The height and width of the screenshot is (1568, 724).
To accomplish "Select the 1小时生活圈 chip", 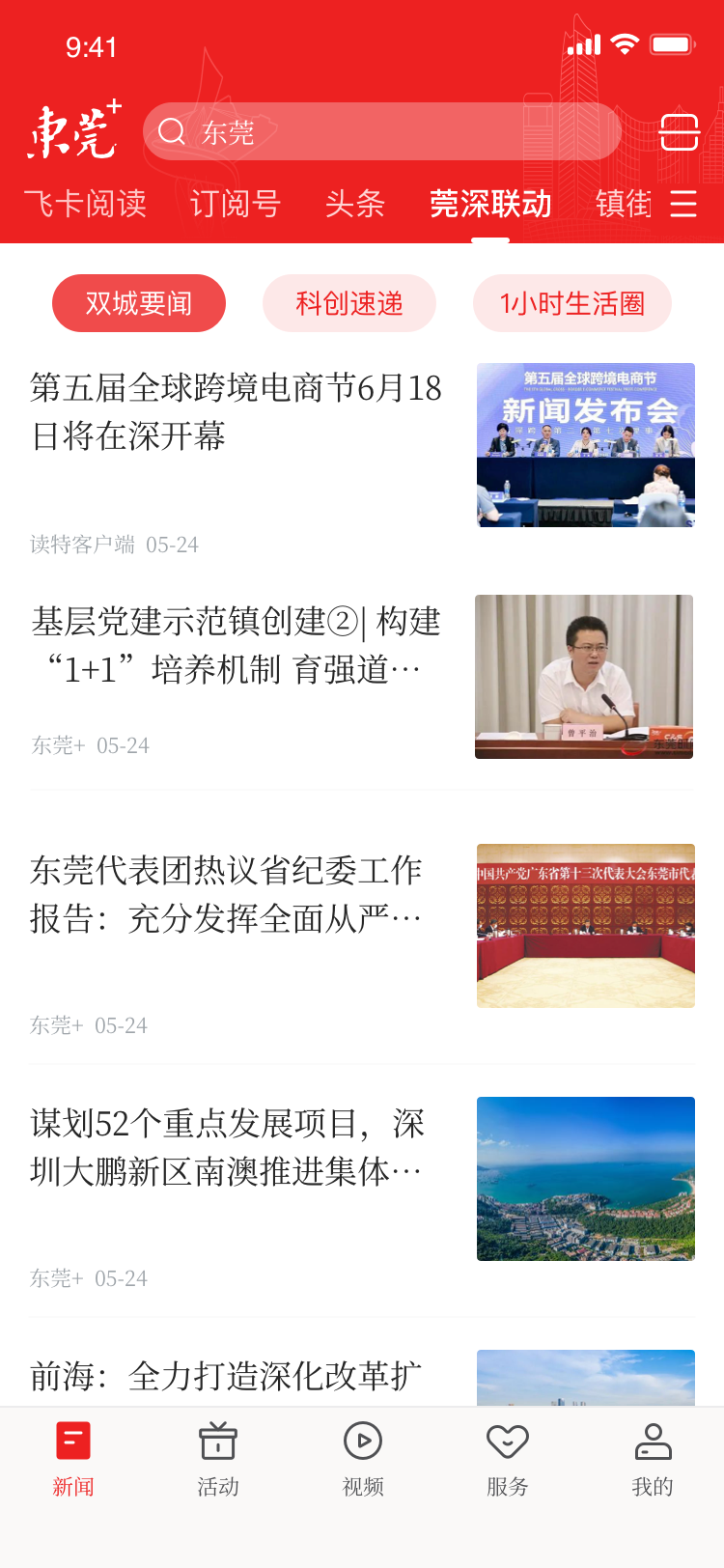I will pos(572,303).
